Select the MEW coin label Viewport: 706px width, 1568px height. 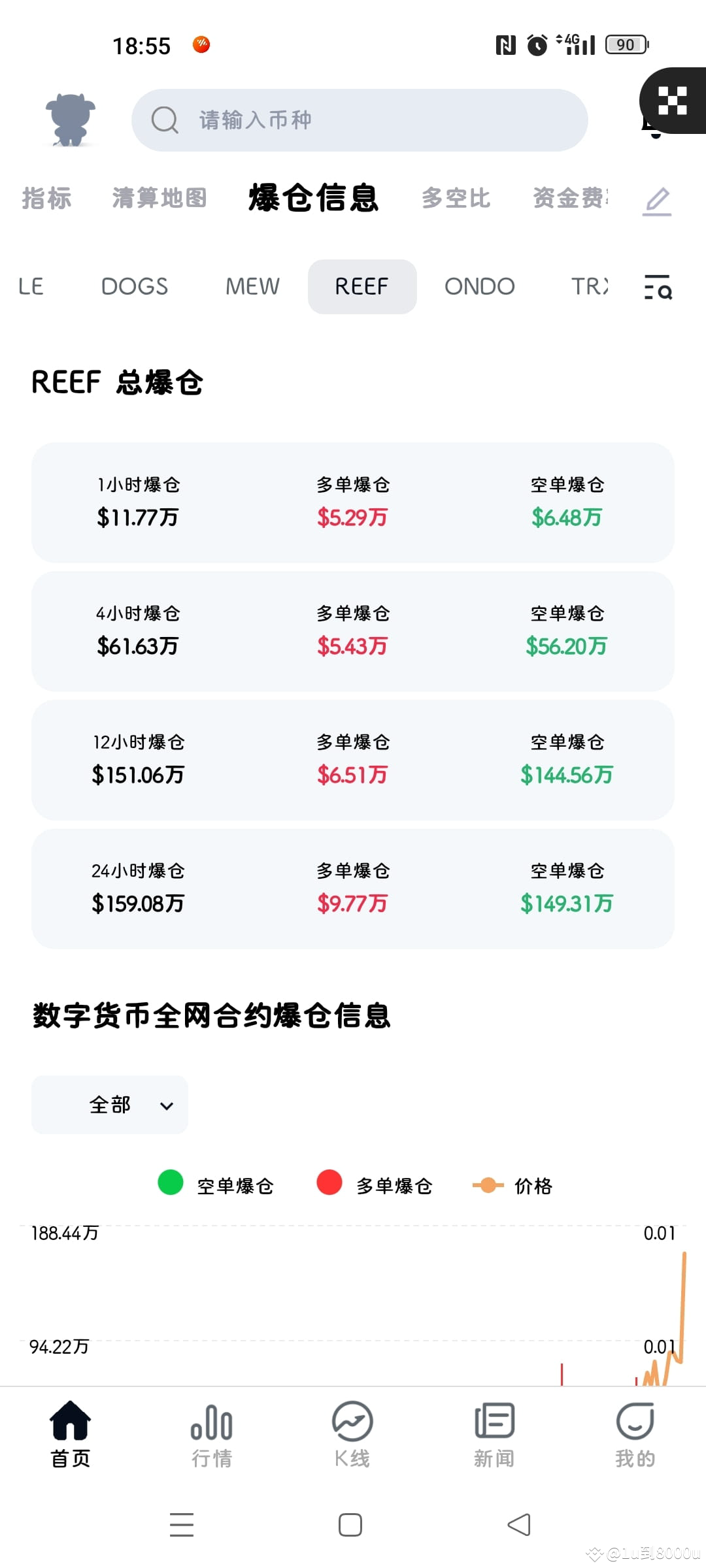[252, 286]
